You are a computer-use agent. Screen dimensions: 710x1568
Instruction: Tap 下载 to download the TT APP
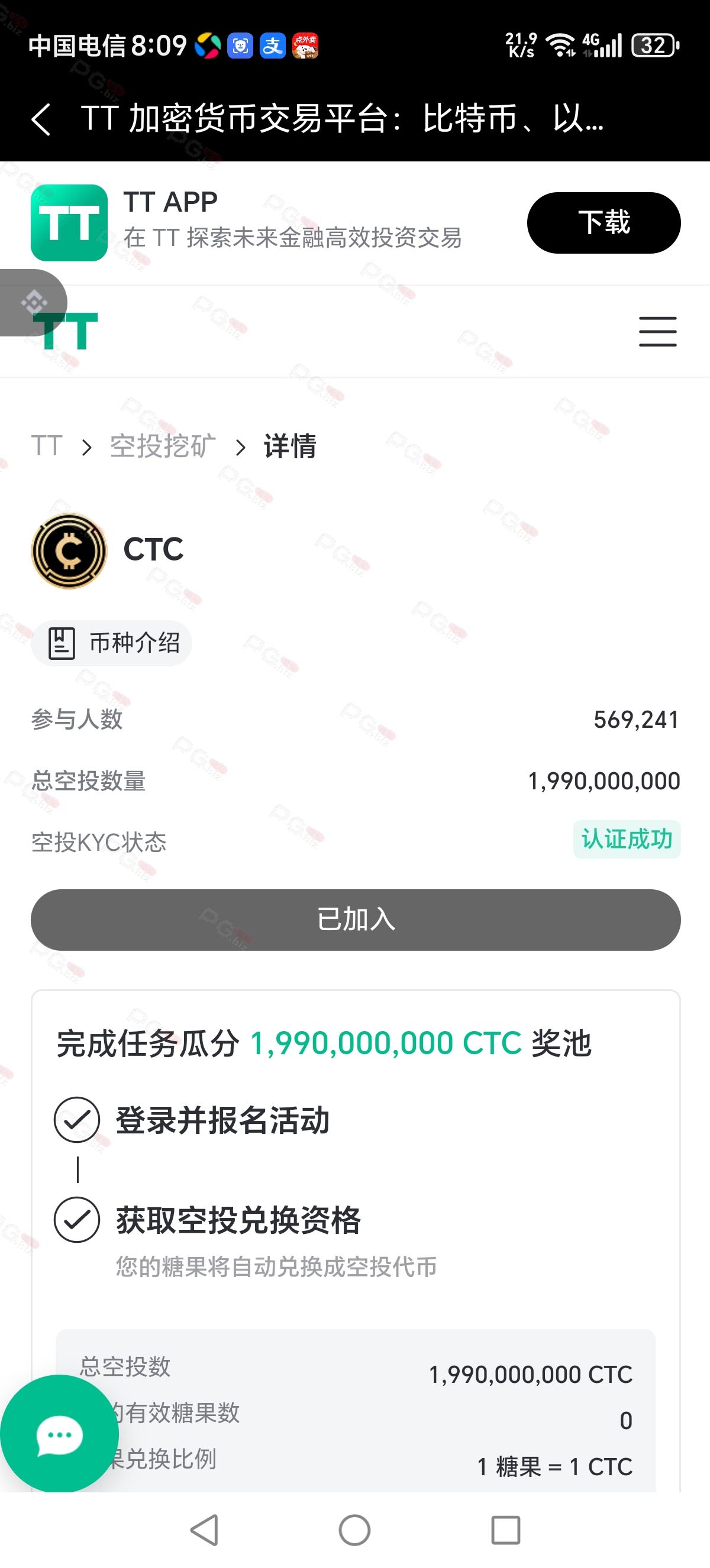point(603,222)
